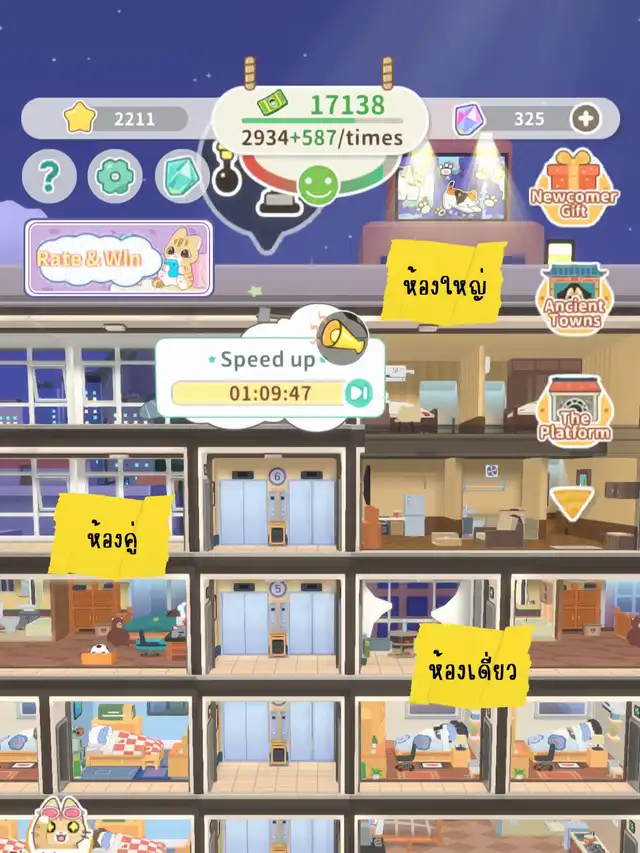This screenshot has height=853, width=640.
Task: Open the settings gear
Action: pyautogui.click(x=115, y=176)
